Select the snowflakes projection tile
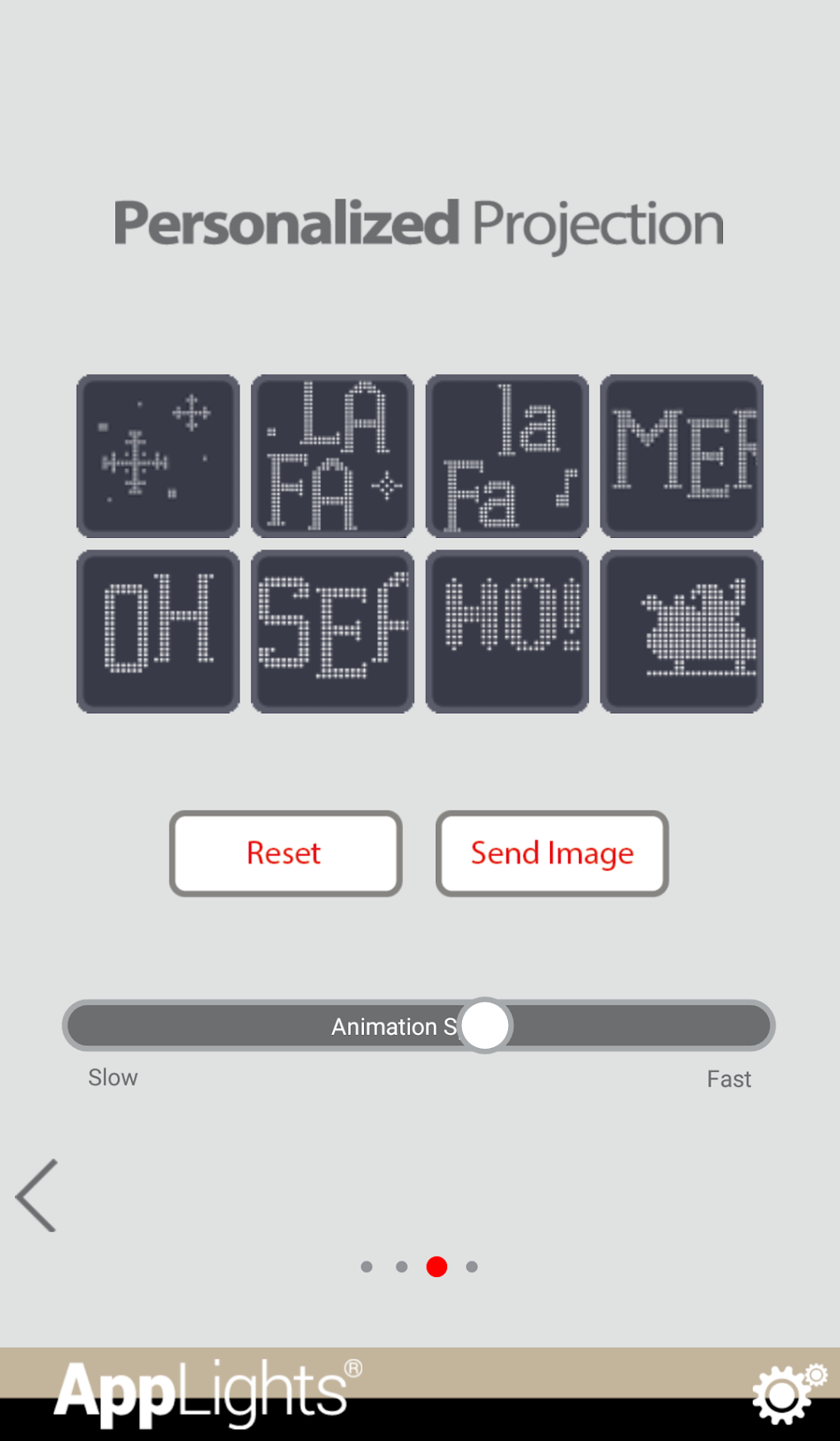This screenshot has height=1441, width=840. click(158, 456)
